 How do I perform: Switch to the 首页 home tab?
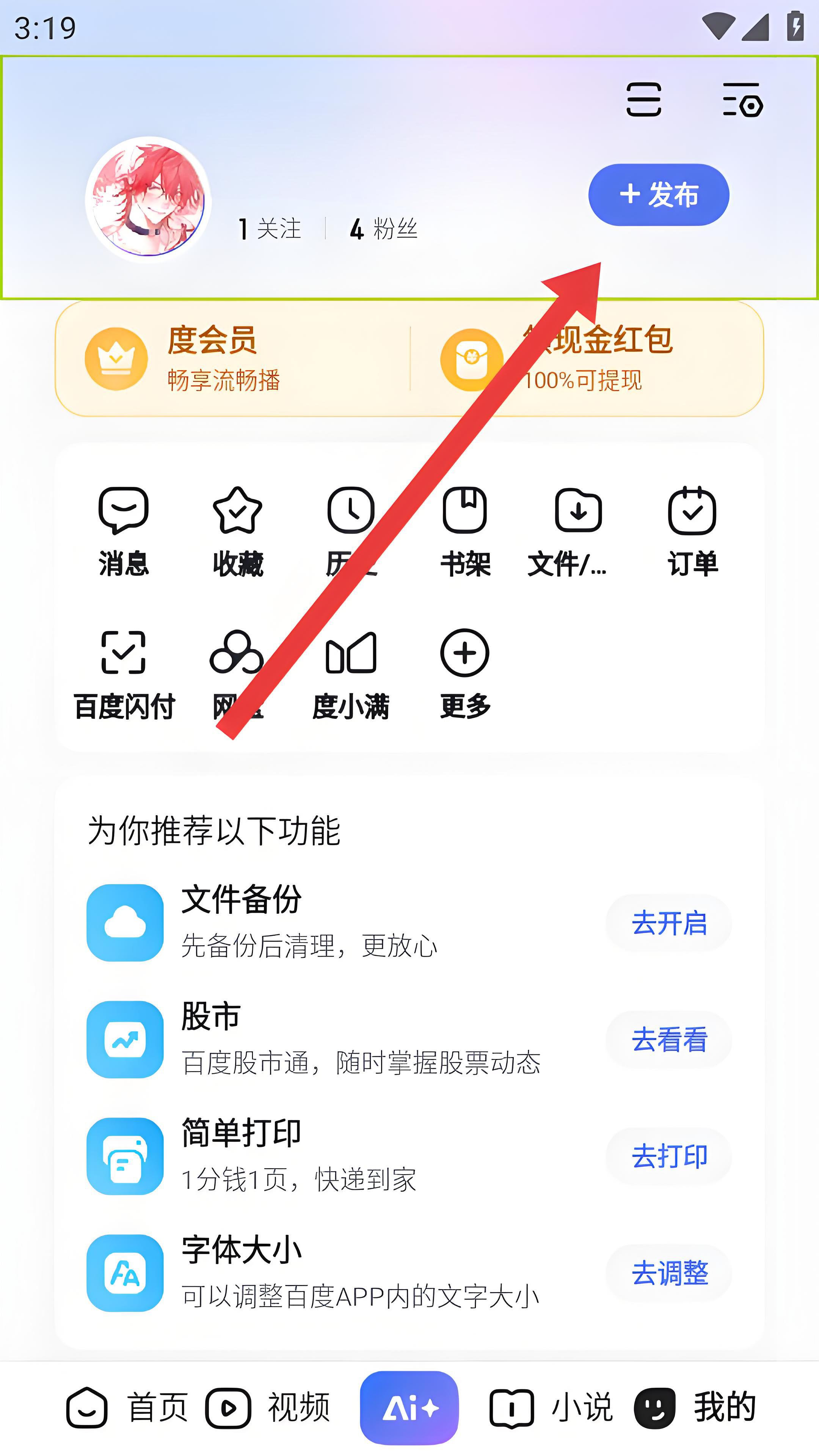point(127,1407)
